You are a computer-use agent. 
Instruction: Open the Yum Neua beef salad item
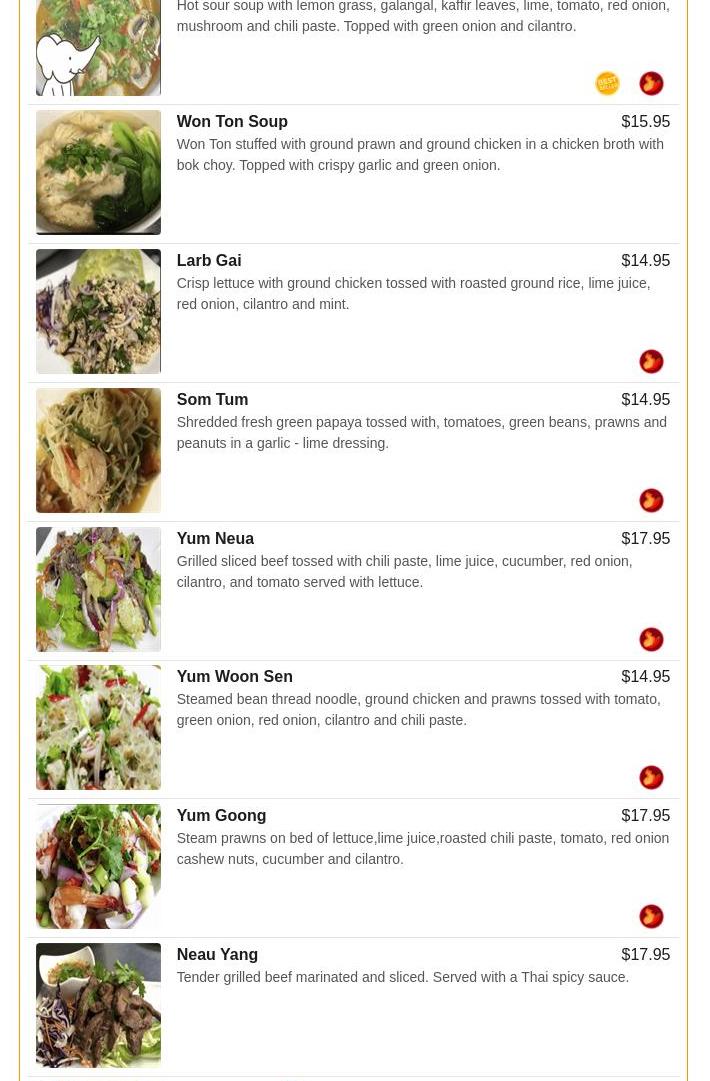point(215,539)
